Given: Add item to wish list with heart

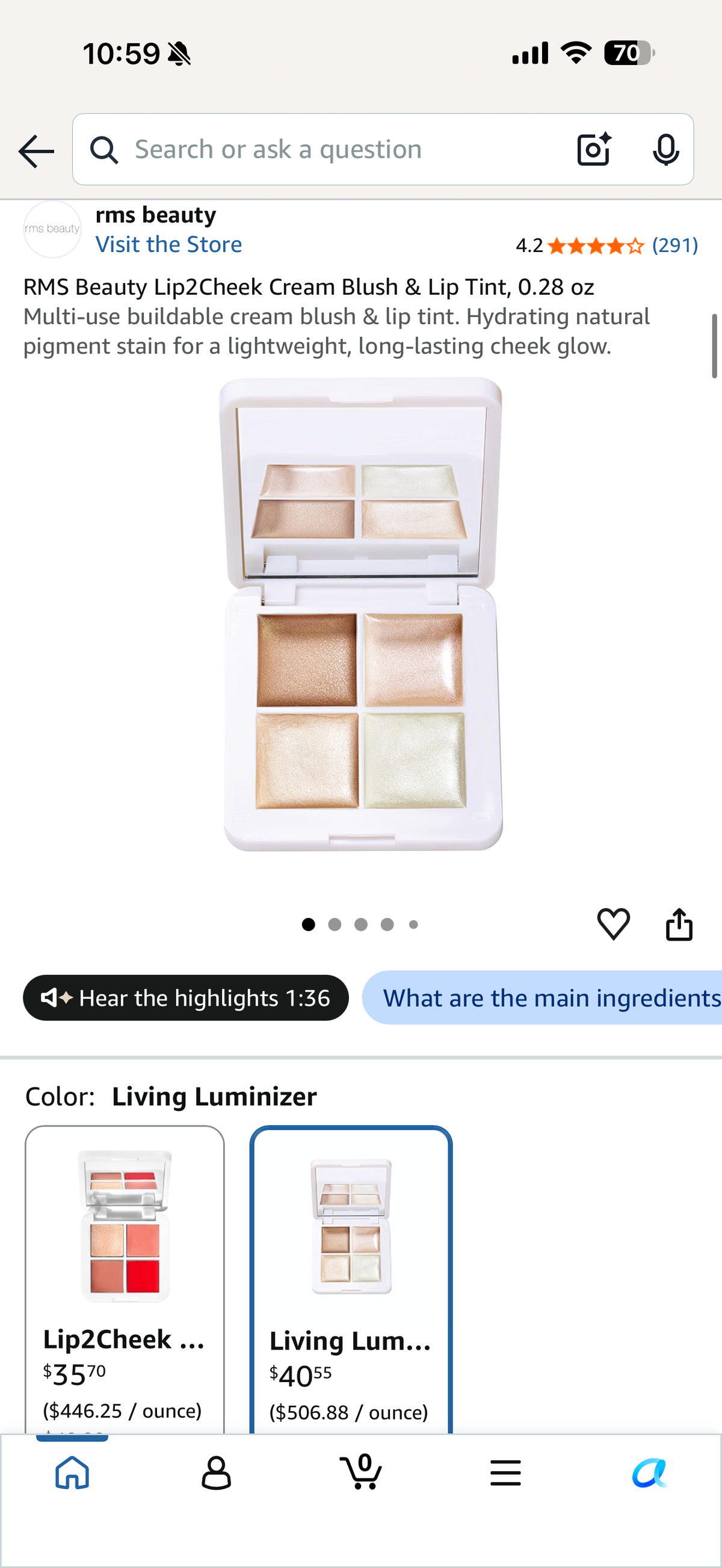Looking at the screenshot, I should point(613,924).
